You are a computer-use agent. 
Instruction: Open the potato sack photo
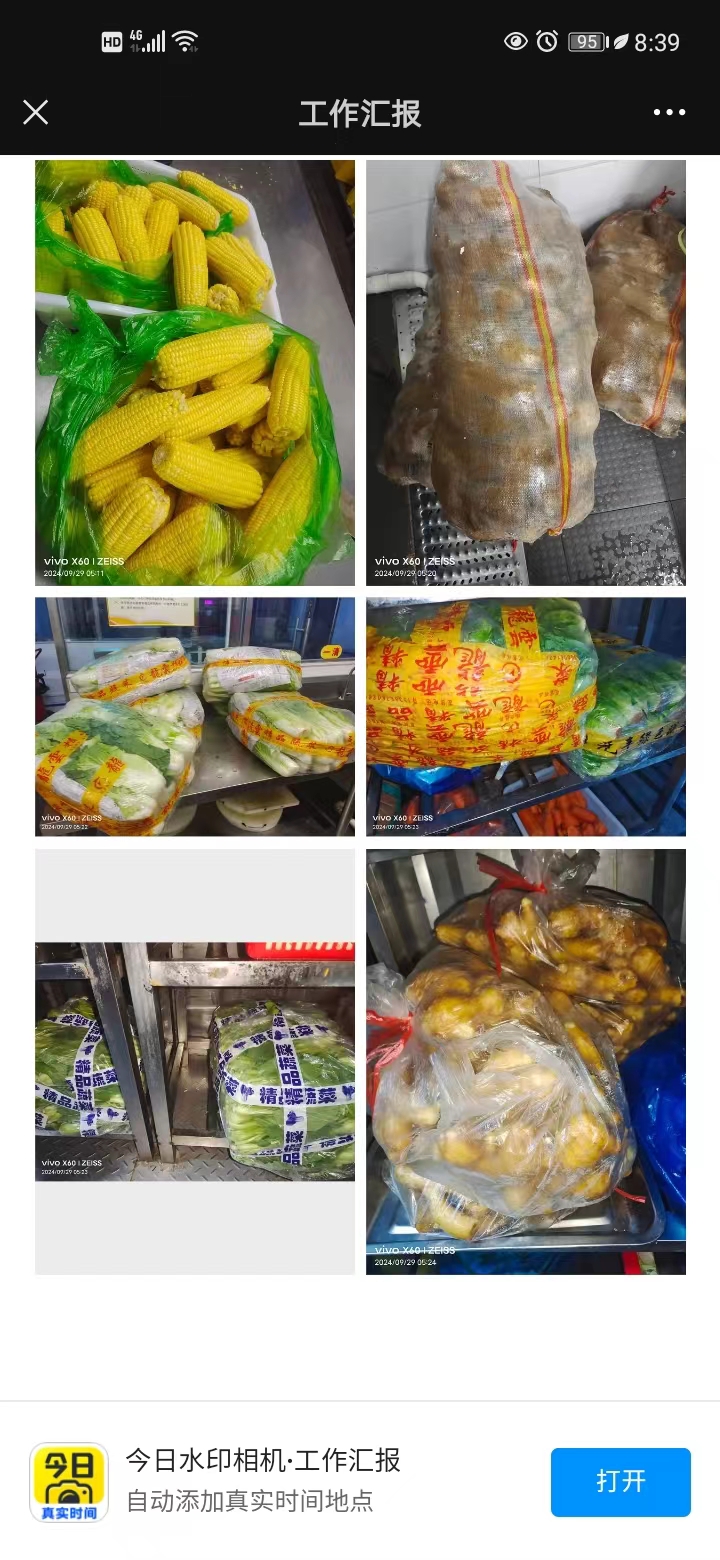526,372
